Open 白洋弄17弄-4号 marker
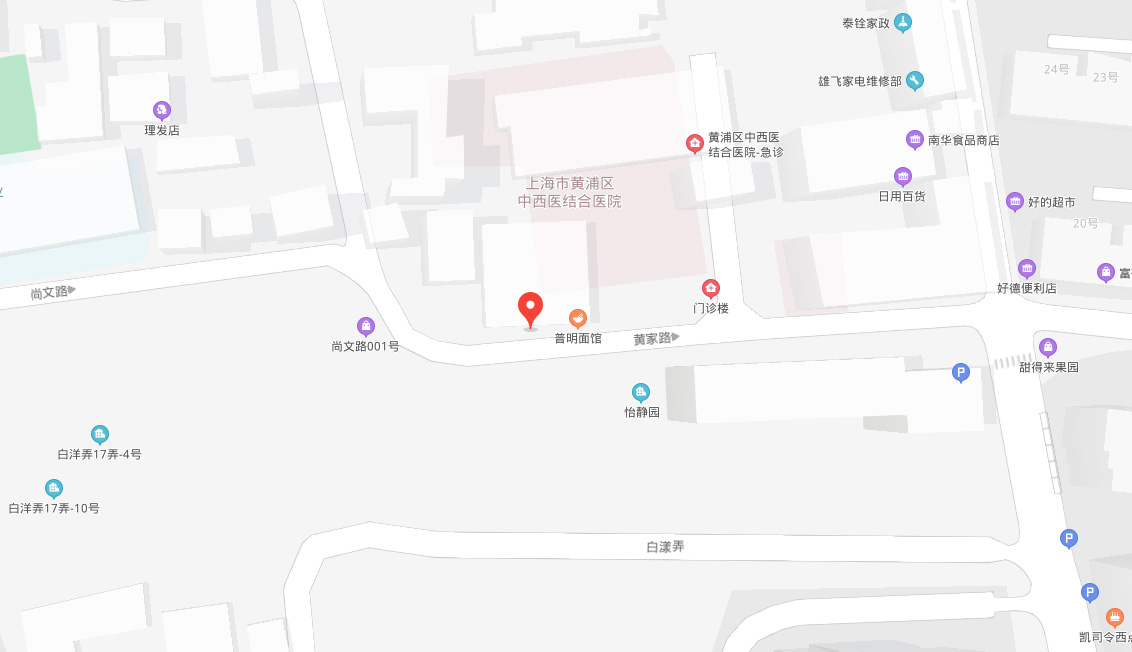1132x652 pixels. 100,434
